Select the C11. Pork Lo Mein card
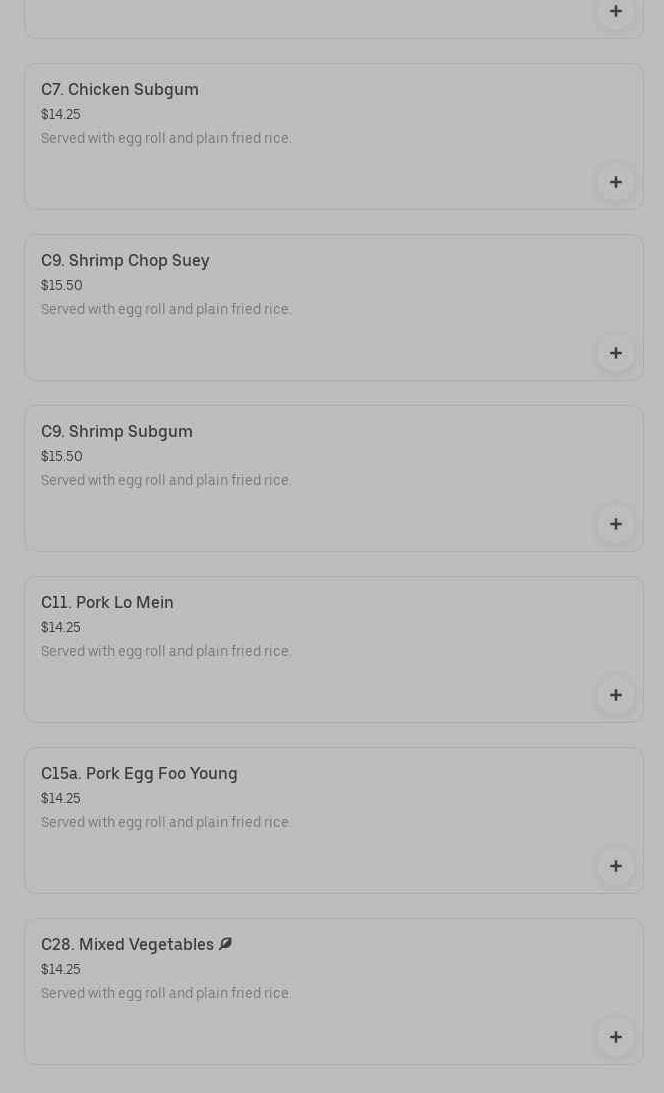This screenshot has height=1093, width=664. tap(333, 650)
